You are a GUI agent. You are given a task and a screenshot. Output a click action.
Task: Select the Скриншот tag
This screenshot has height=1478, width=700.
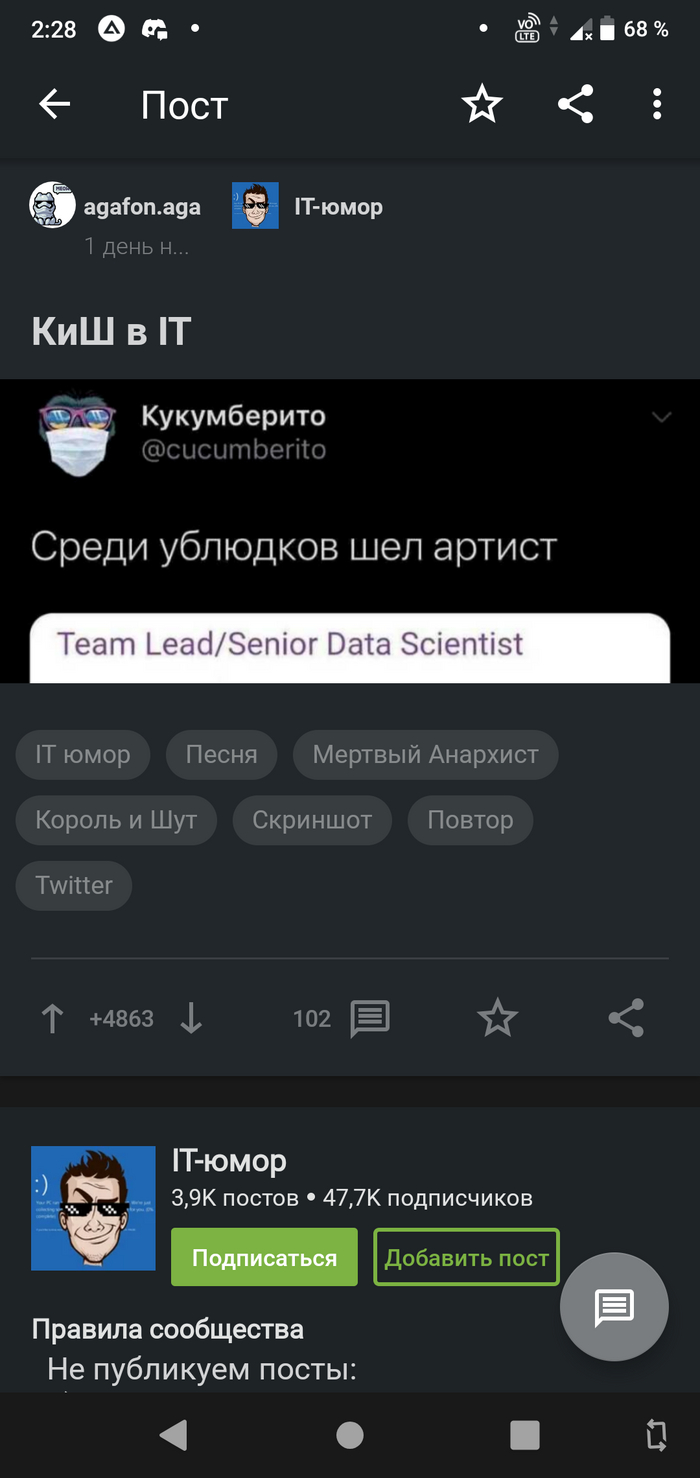click(x=312, y=821)
